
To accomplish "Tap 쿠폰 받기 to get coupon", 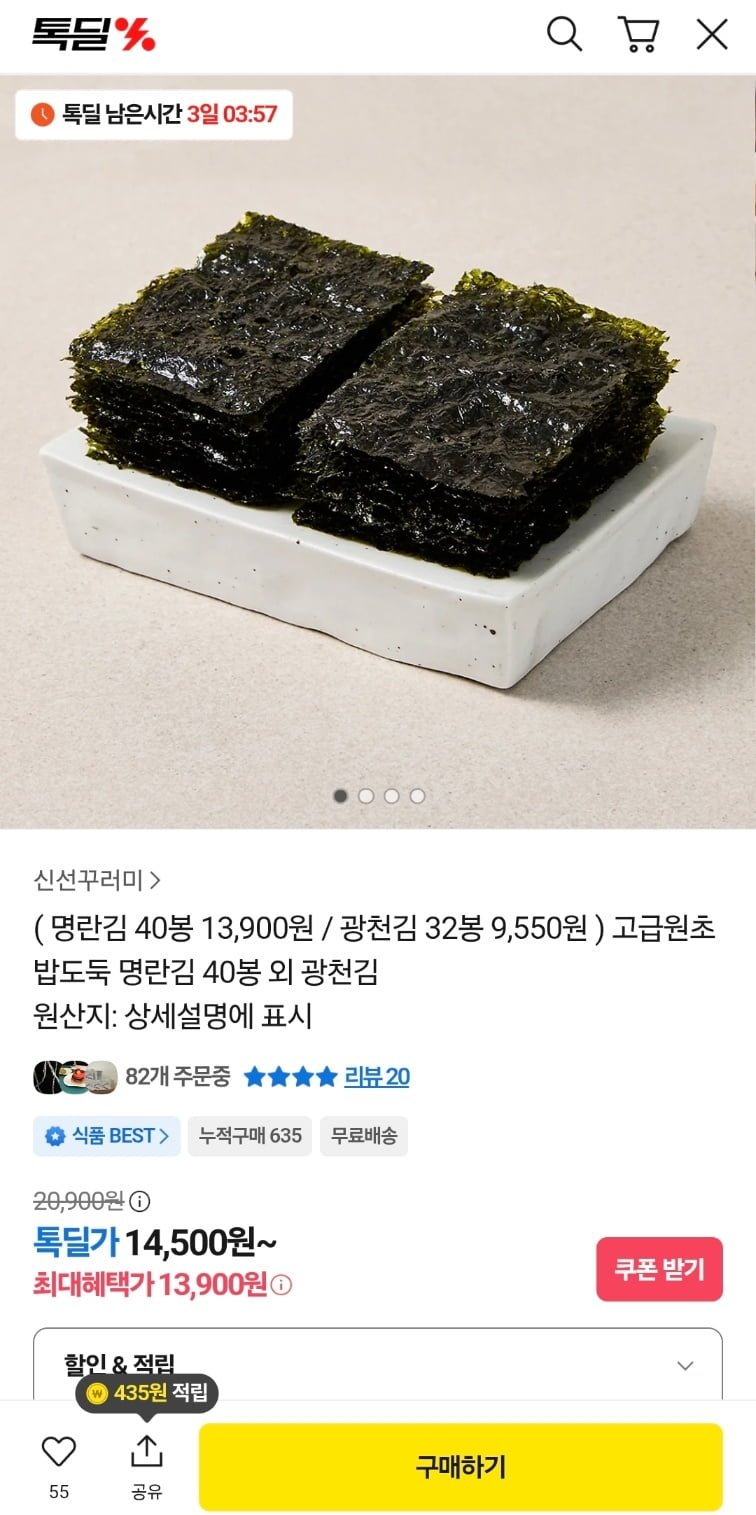I will tap(659, 1269).
